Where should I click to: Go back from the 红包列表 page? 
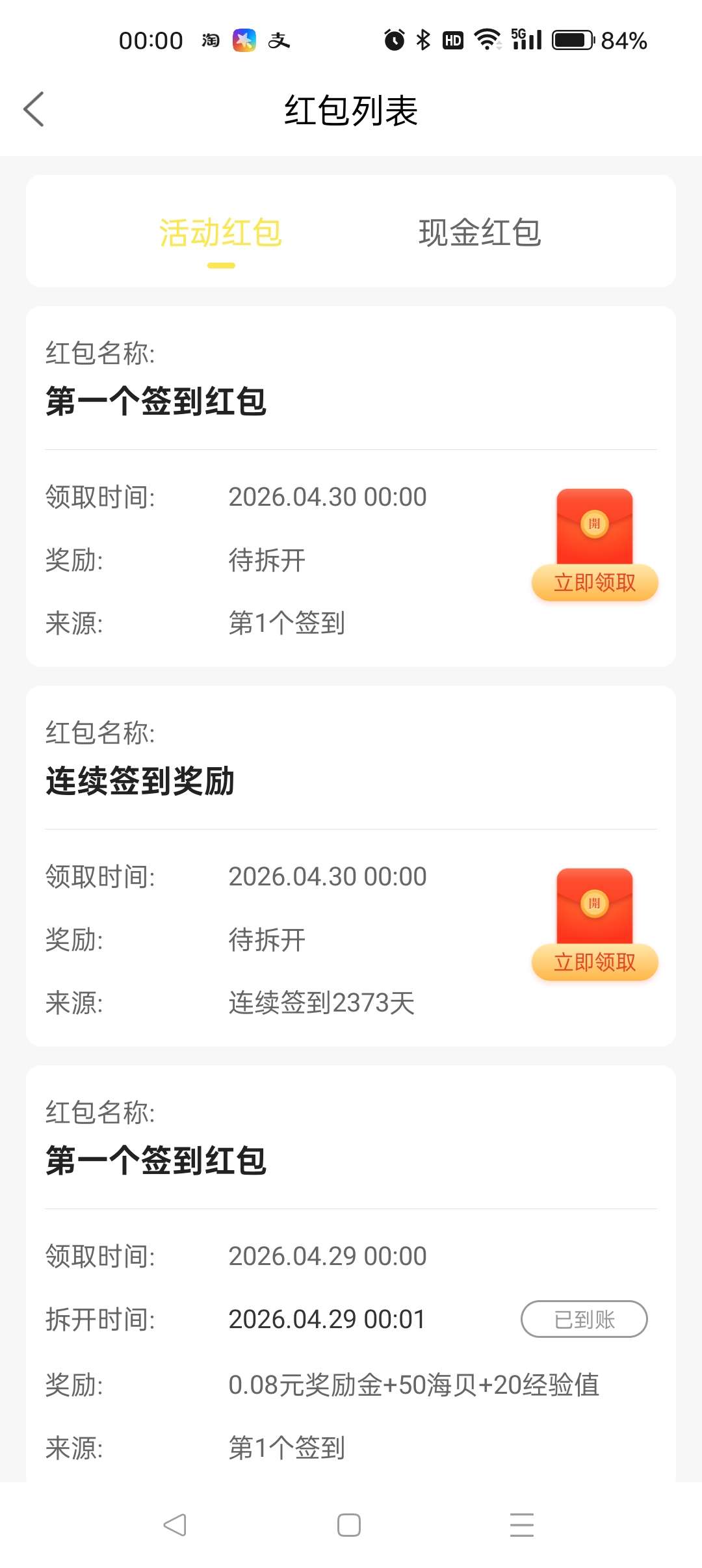click(x=34, y=109)
